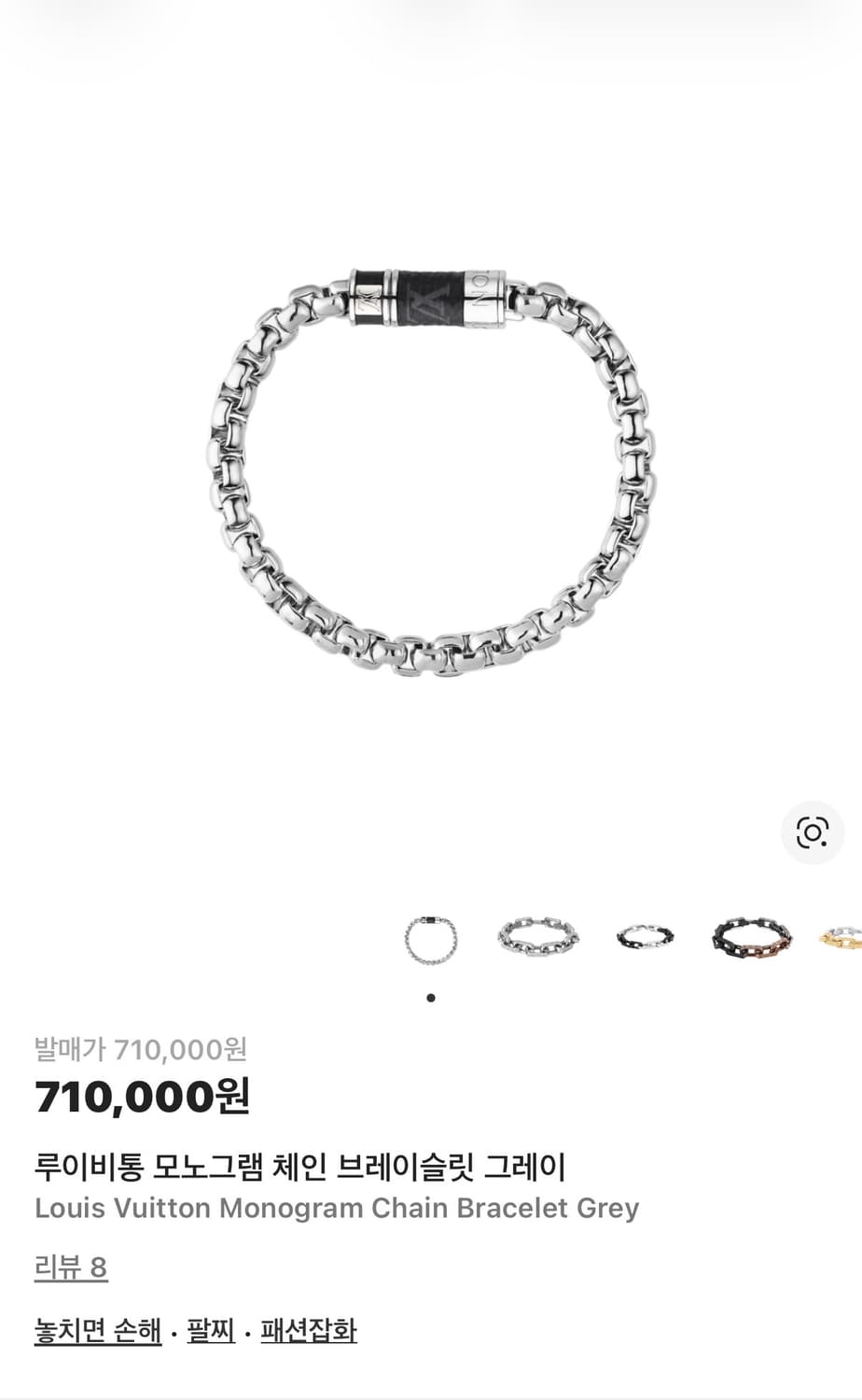Select the silver chunky chain bracelet thumbnail
The height and width of the screenshot is (1400, 862).
(537, 936)
